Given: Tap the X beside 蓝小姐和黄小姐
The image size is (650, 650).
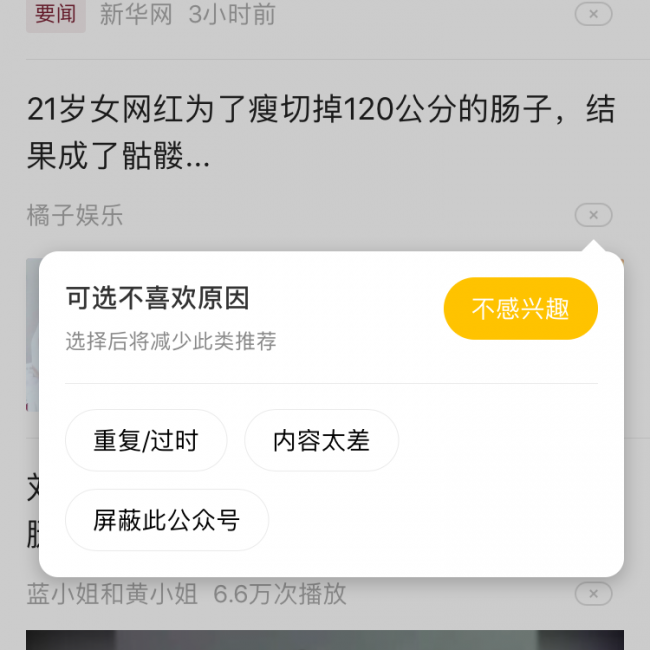Looking at the screenshot, I should click(593, 594).
